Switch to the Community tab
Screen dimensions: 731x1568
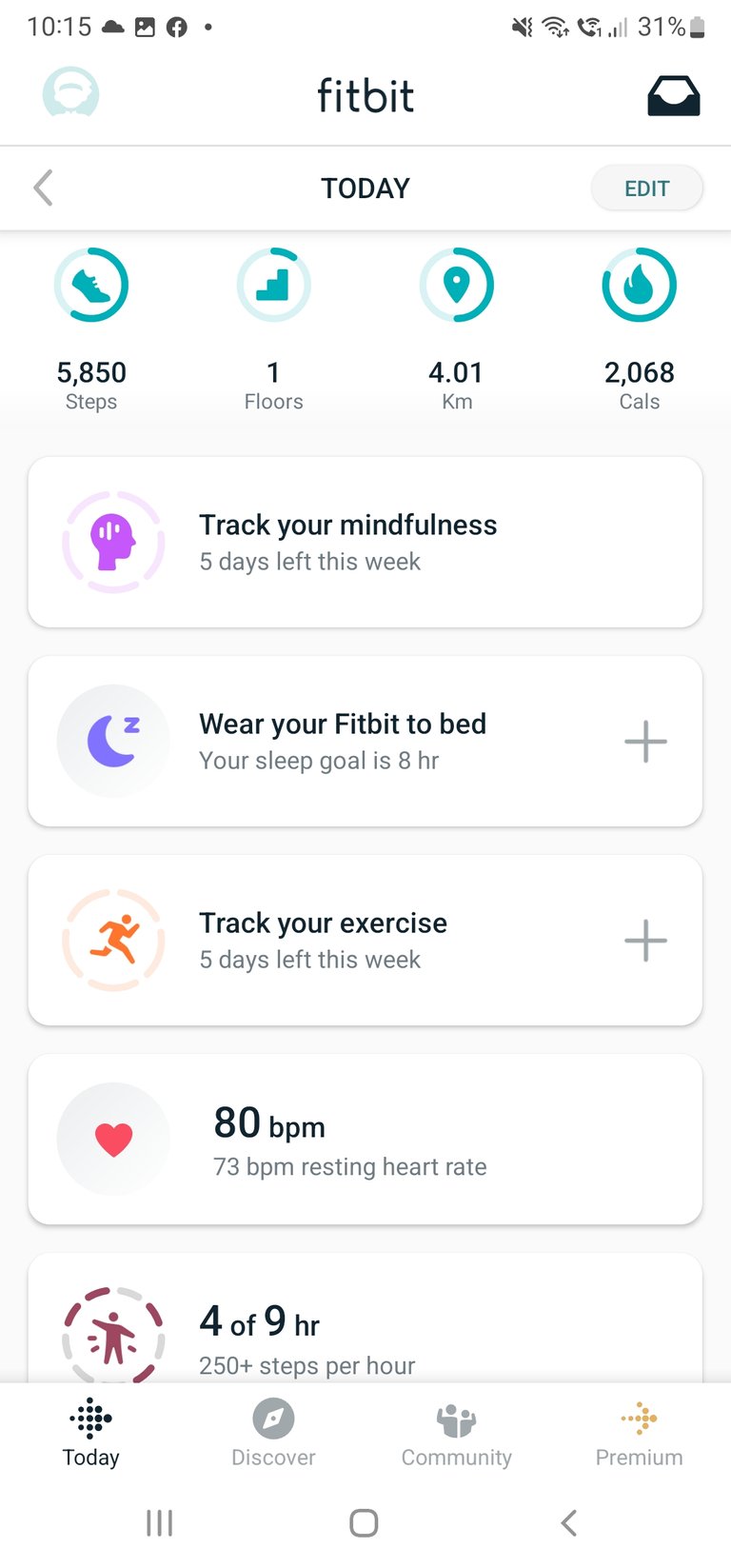pyautogui.click(x=457, y=1434)
